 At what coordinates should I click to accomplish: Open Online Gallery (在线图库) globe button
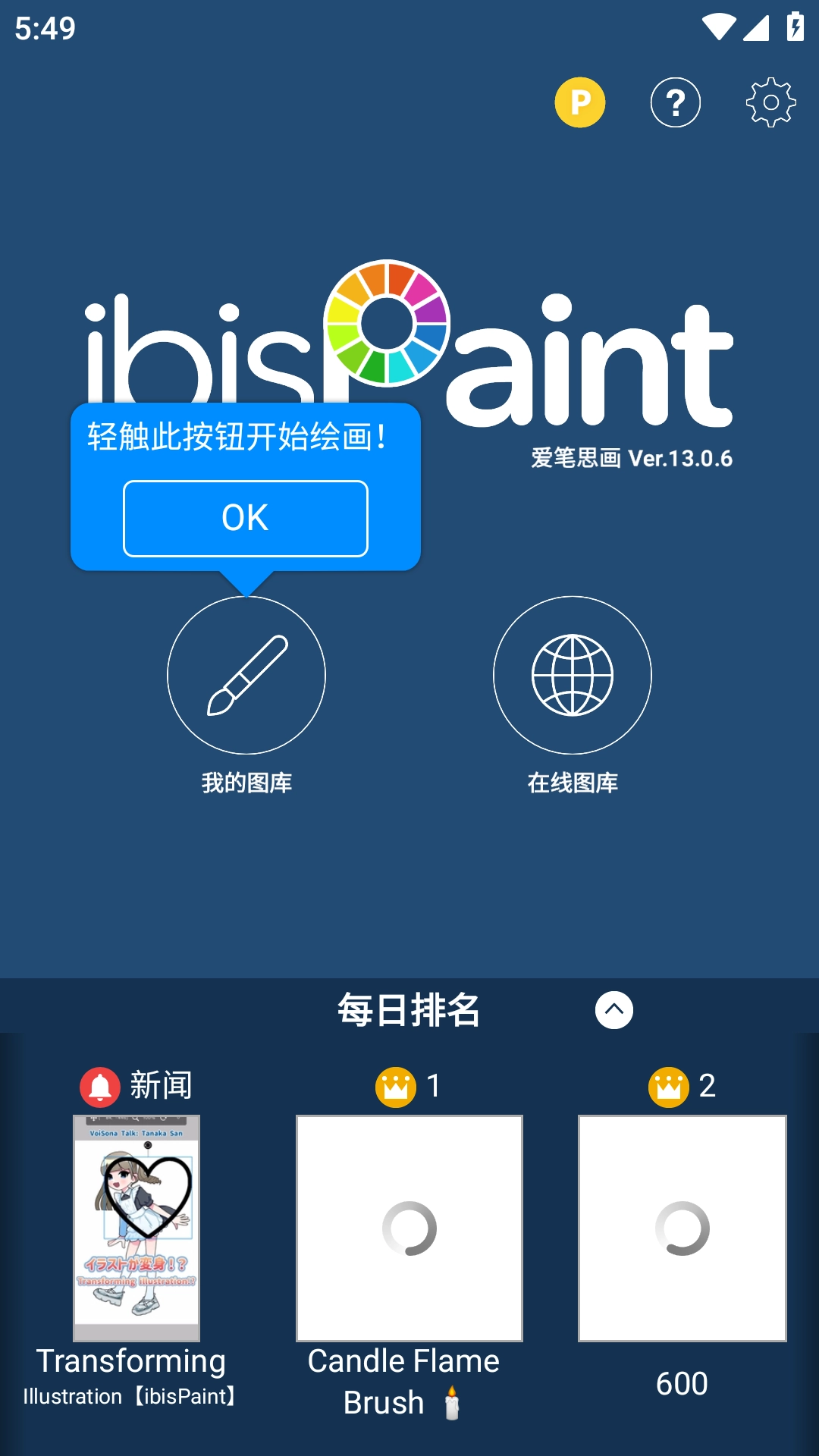click(x=573, y=675)
